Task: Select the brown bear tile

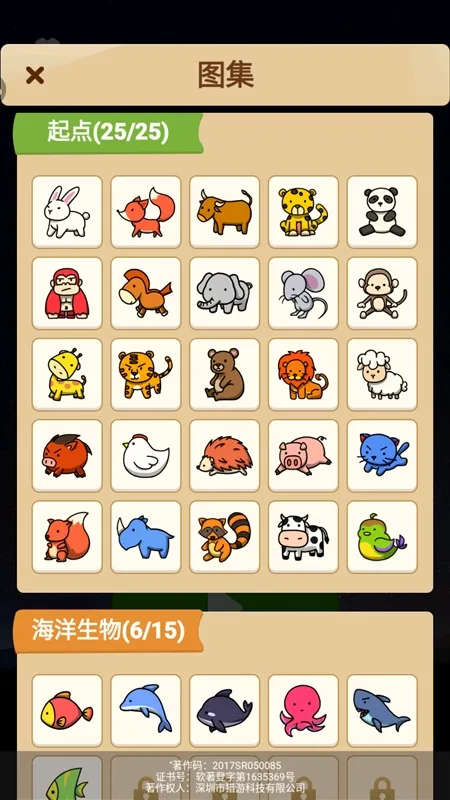Action: [x=224, y=374]
